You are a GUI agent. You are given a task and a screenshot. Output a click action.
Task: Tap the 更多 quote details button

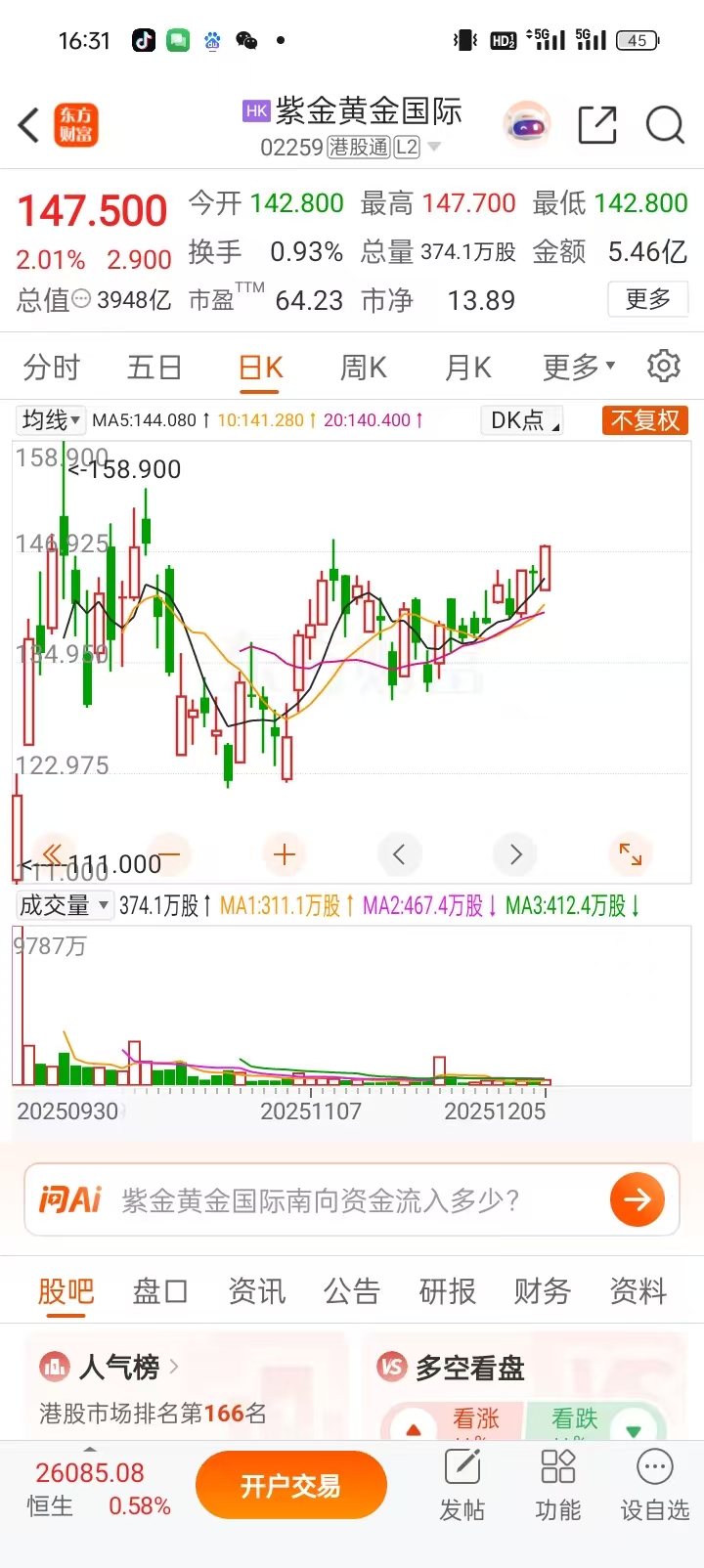click(647, 299)
